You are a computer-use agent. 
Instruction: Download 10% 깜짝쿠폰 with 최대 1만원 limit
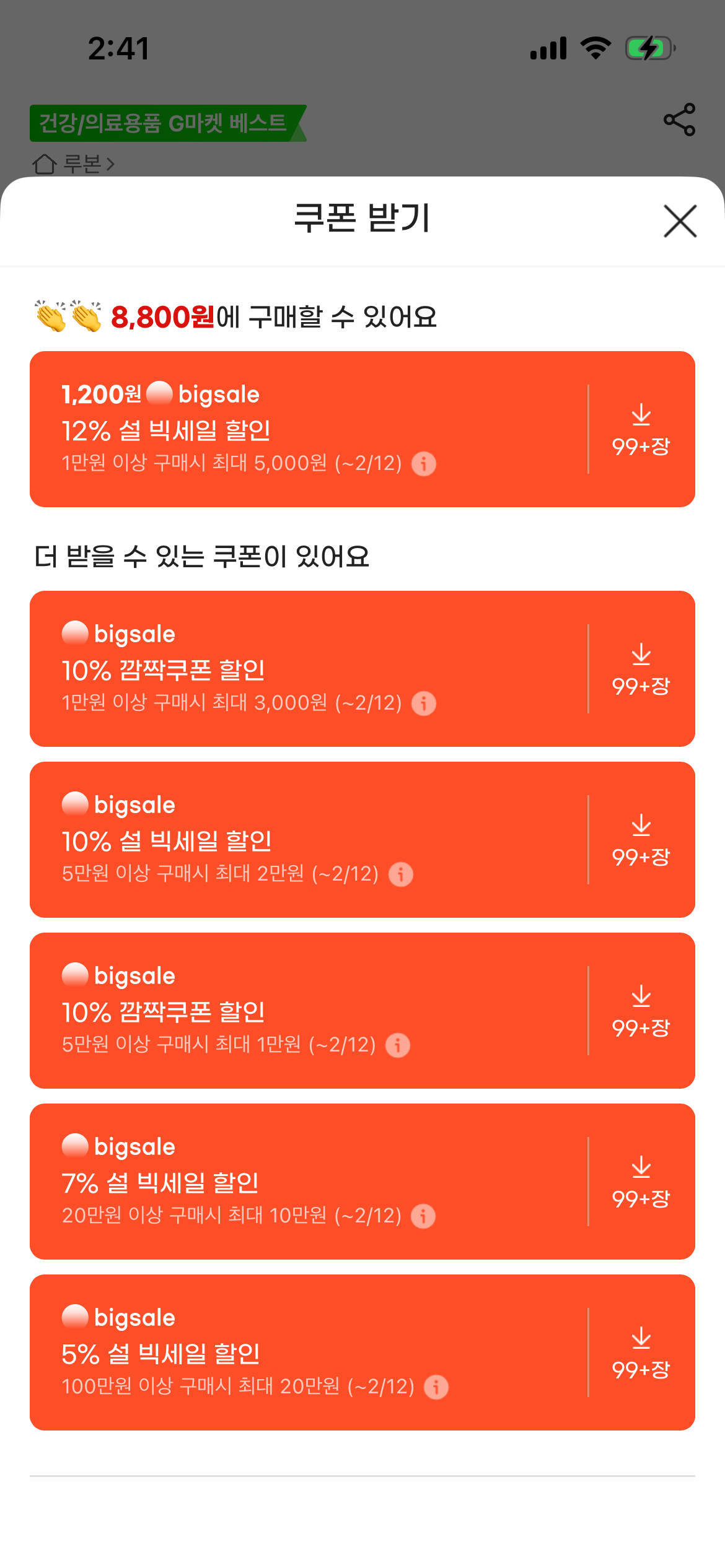tap(641, 1011)
